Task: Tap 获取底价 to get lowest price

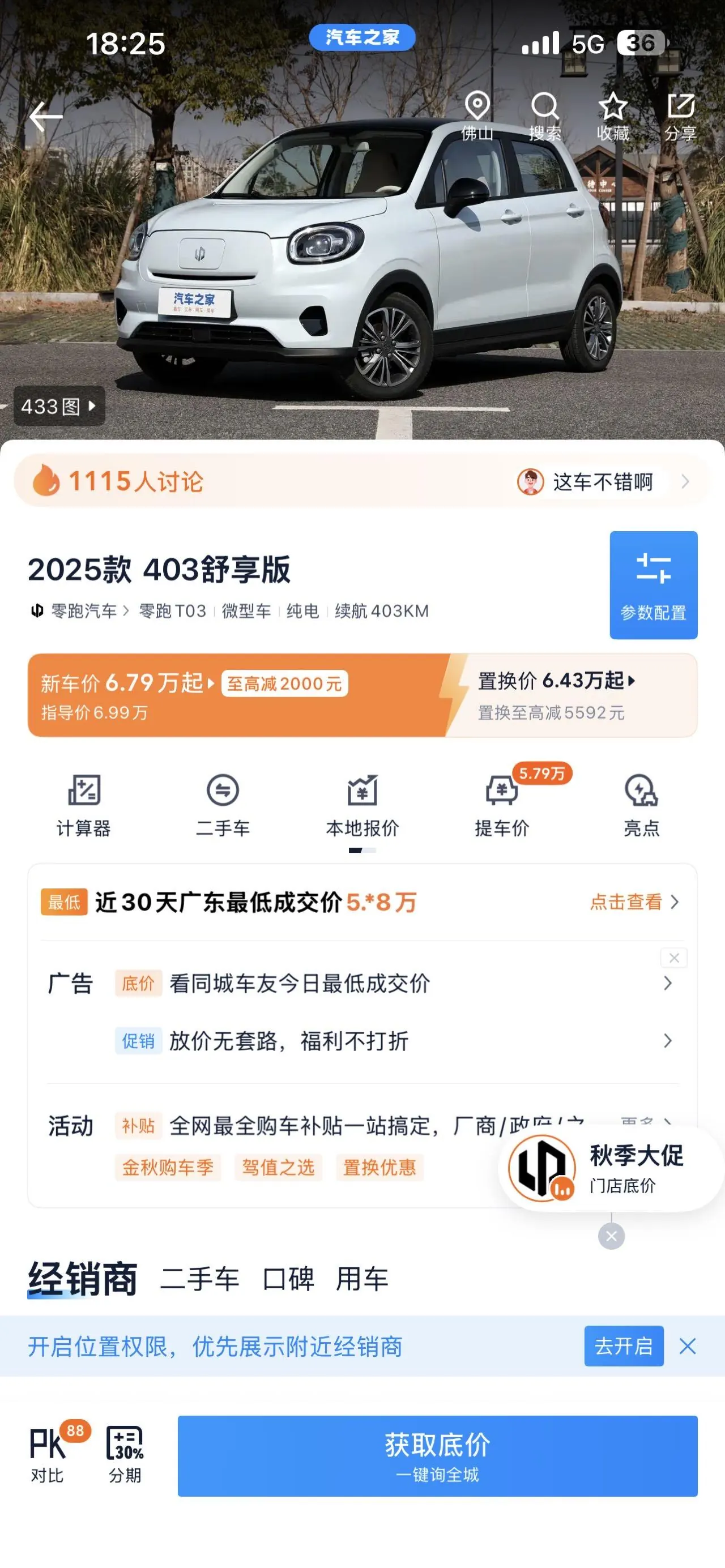Action: coord(438,1456)
